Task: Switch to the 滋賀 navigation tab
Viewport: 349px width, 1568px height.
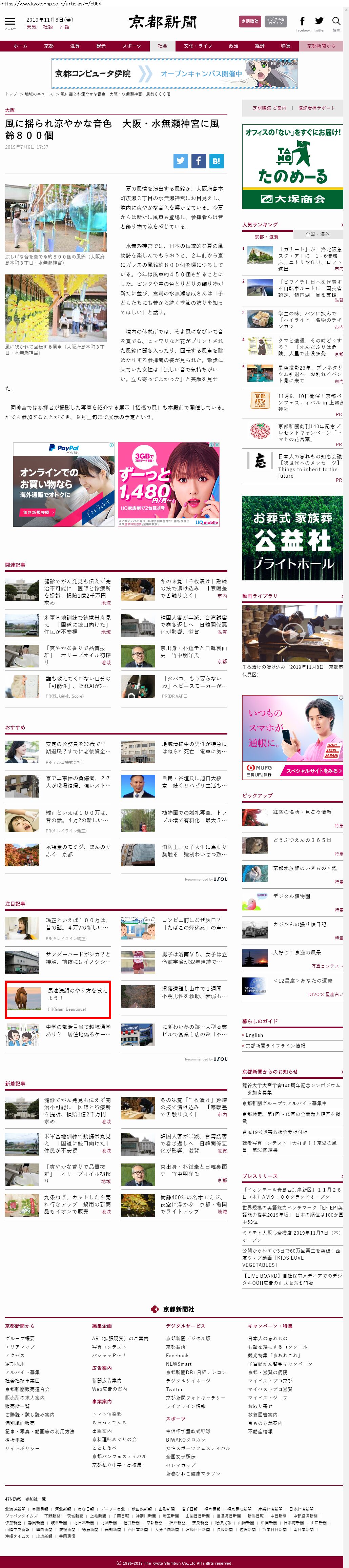Action: (75, 46)
